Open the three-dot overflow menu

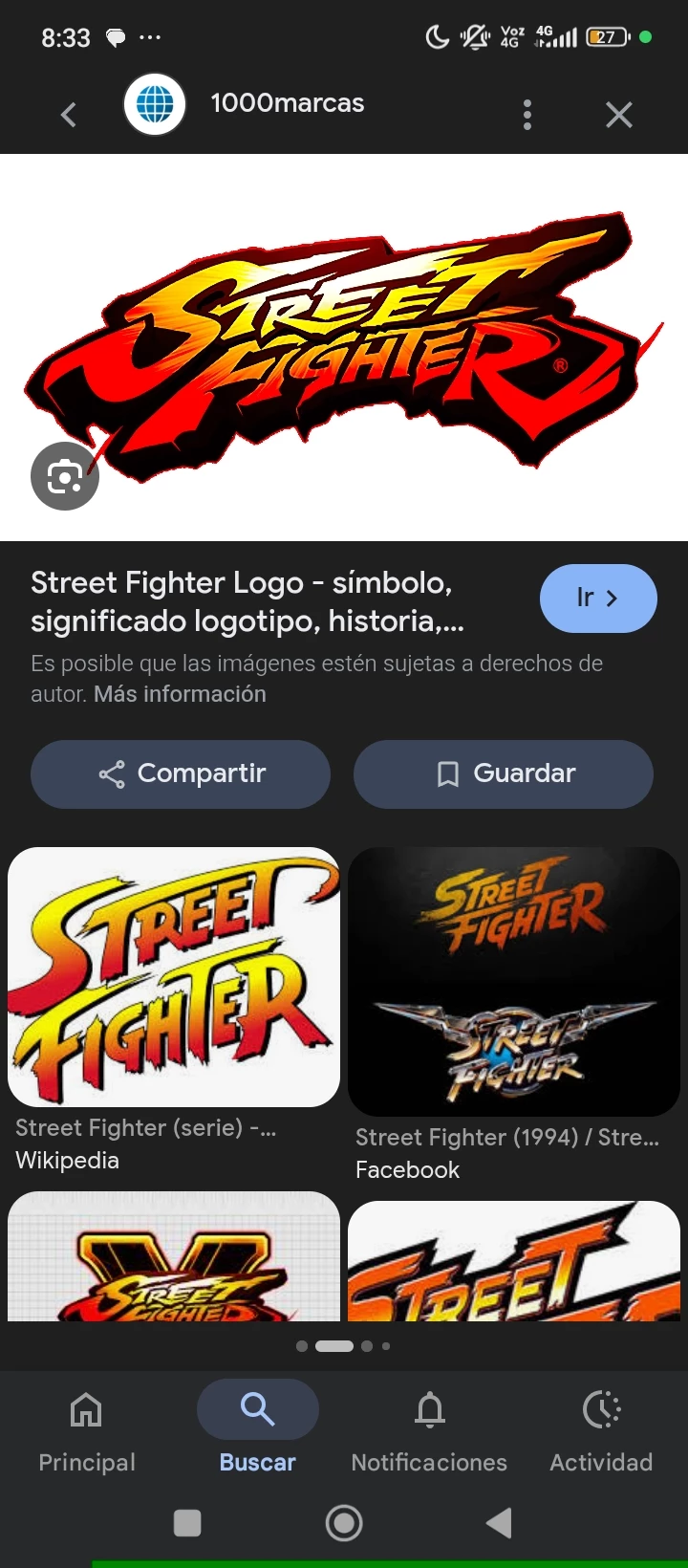(x=527, y=115)
